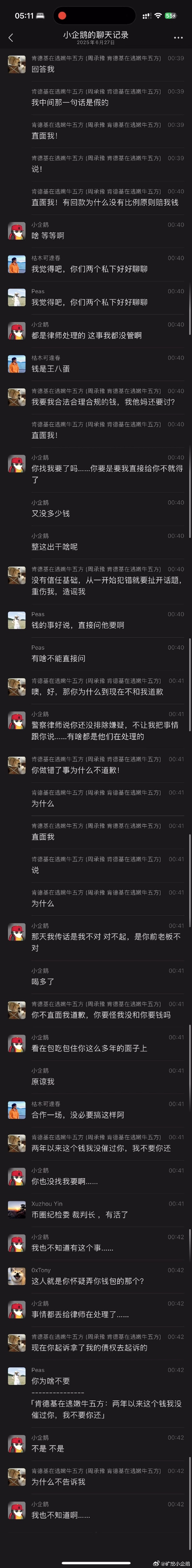The width and height of the screenshot is (192, 1568).
Task: Open the three-dot overflow menu
Action: [x=178, y=38]
